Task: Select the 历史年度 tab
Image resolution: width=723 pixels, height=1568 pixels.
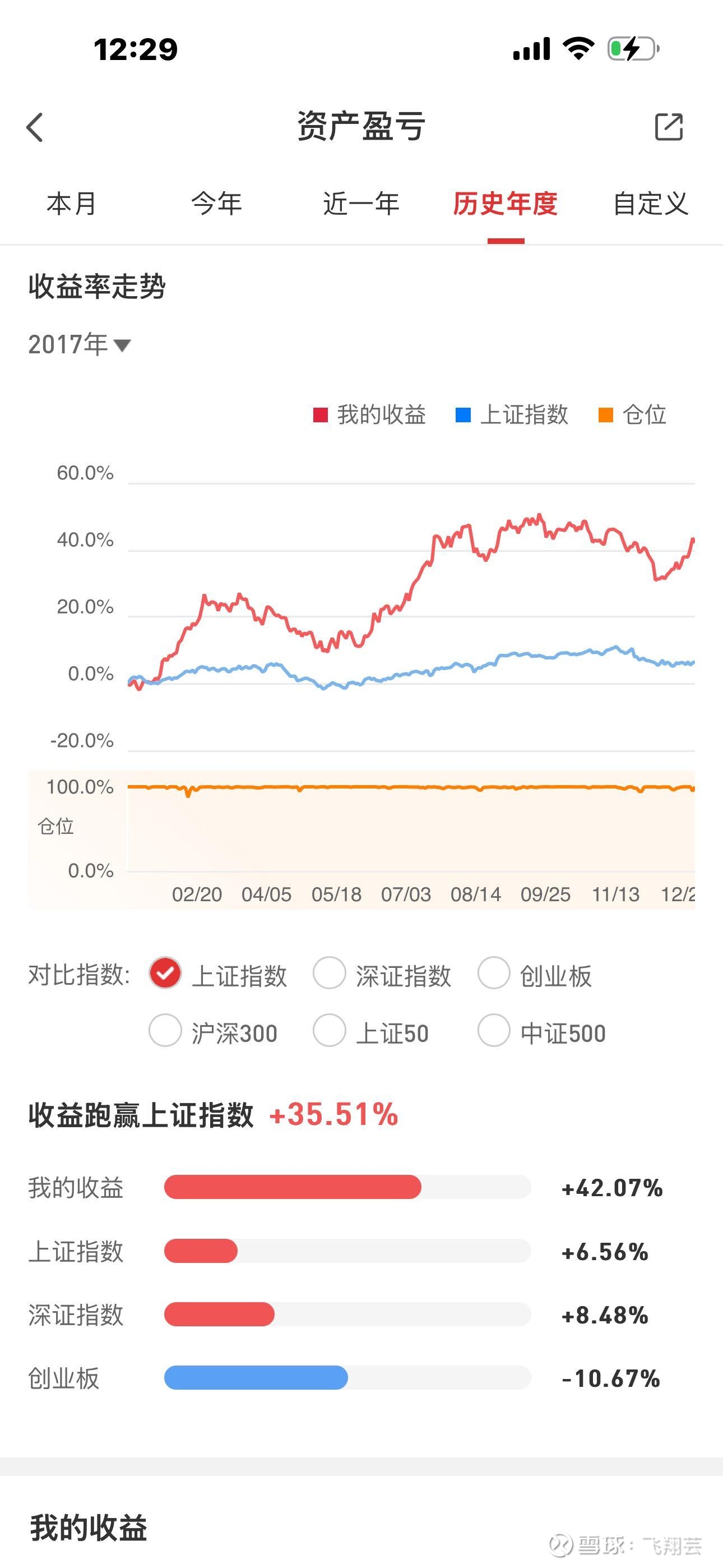Action: 505,204
